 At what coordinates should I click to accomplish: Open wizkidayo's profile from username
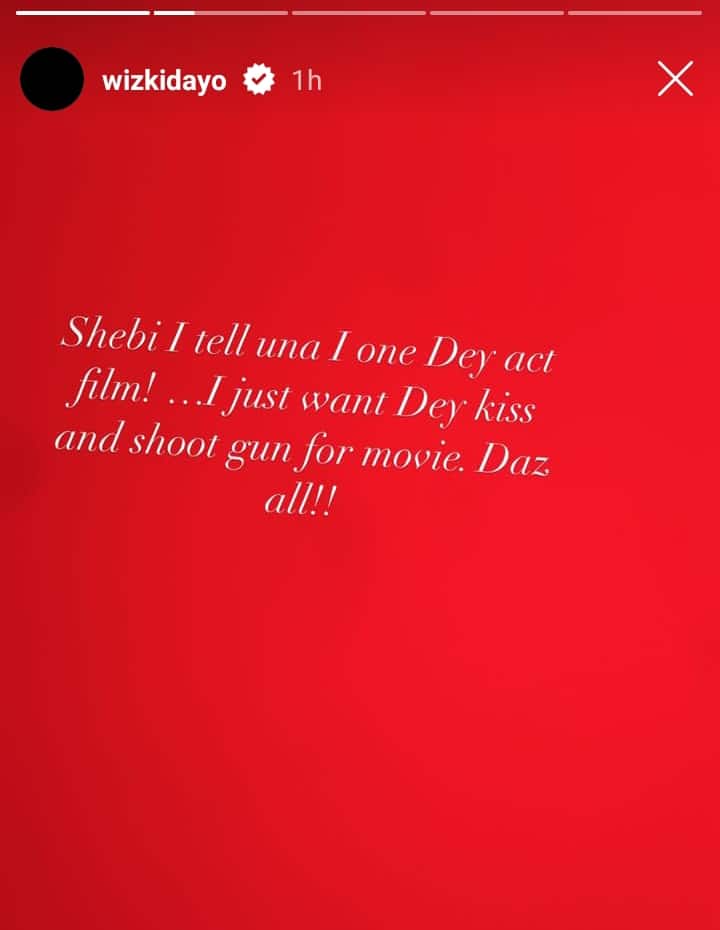click(164, 80)
